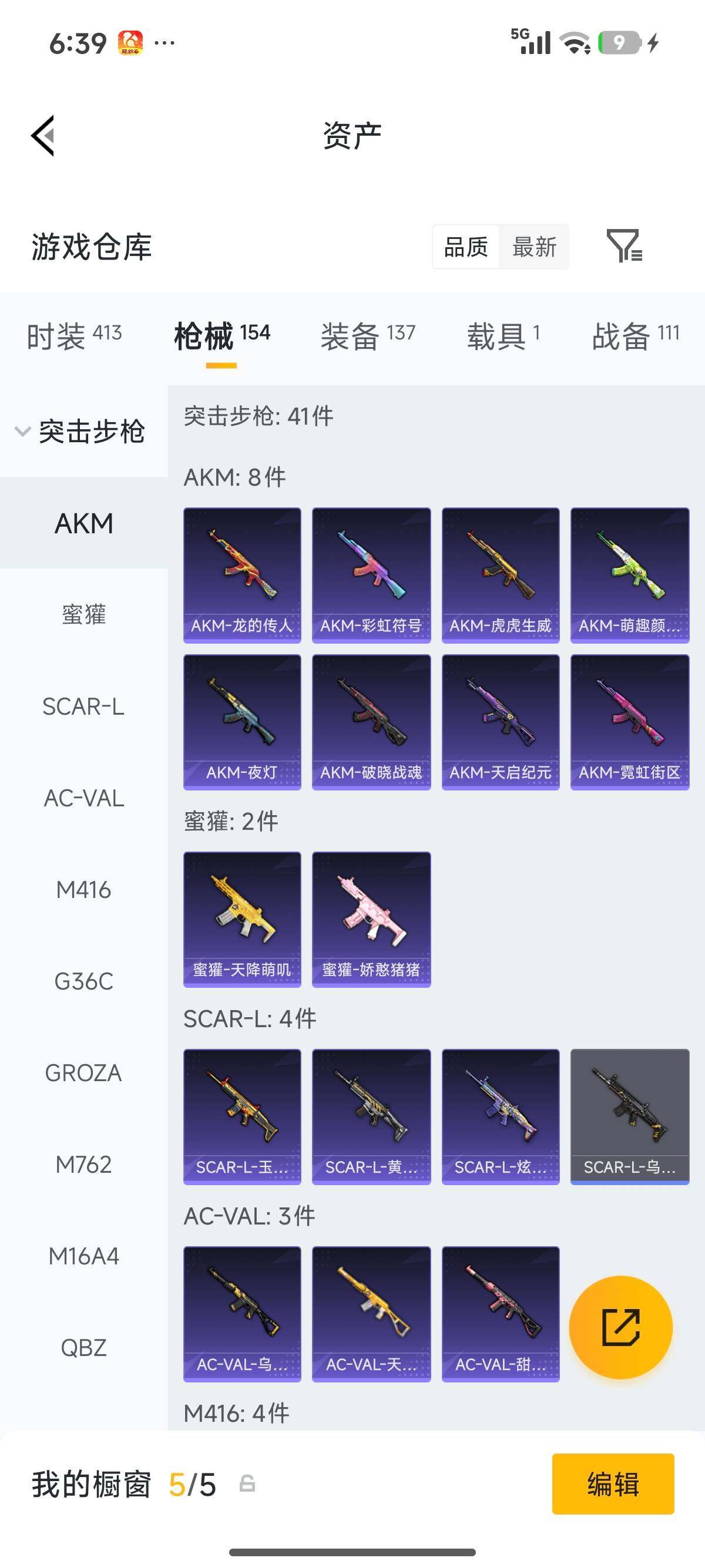
Task: Tap the orange share floating button
Action: (x=620, y=1328)
